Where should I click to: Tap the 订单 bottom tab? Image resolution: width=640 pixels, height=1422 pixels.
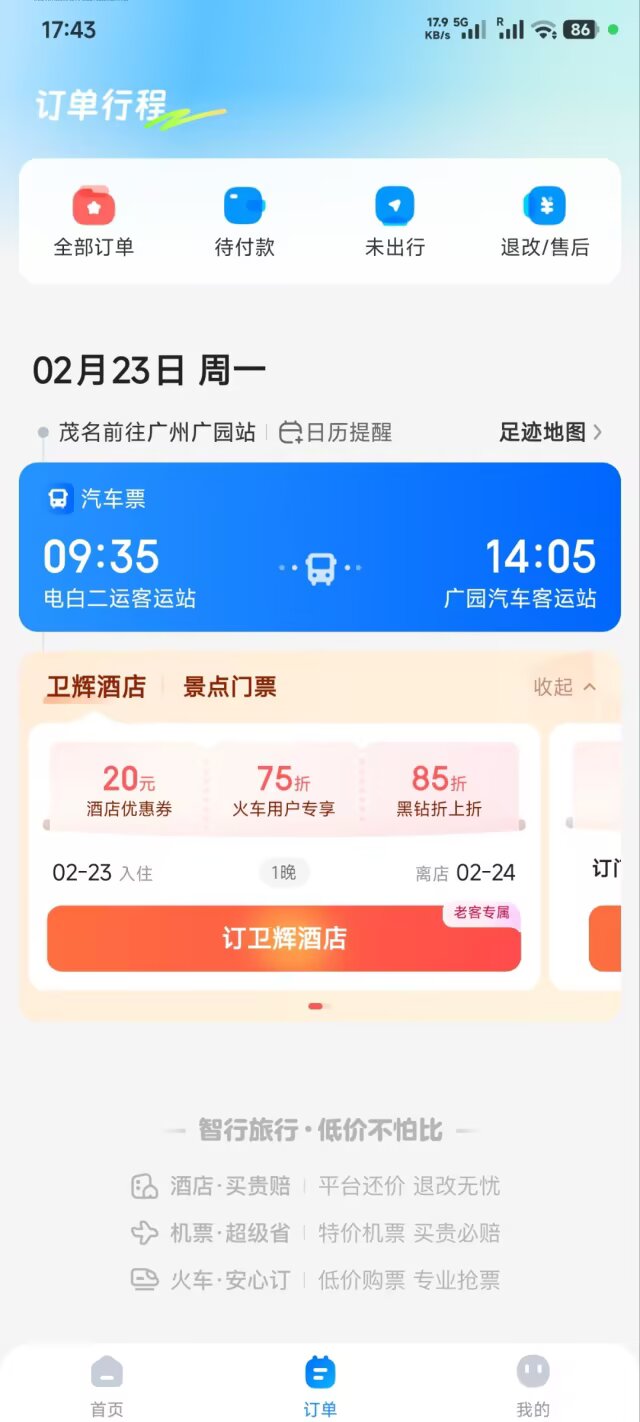click(320, 1385)
